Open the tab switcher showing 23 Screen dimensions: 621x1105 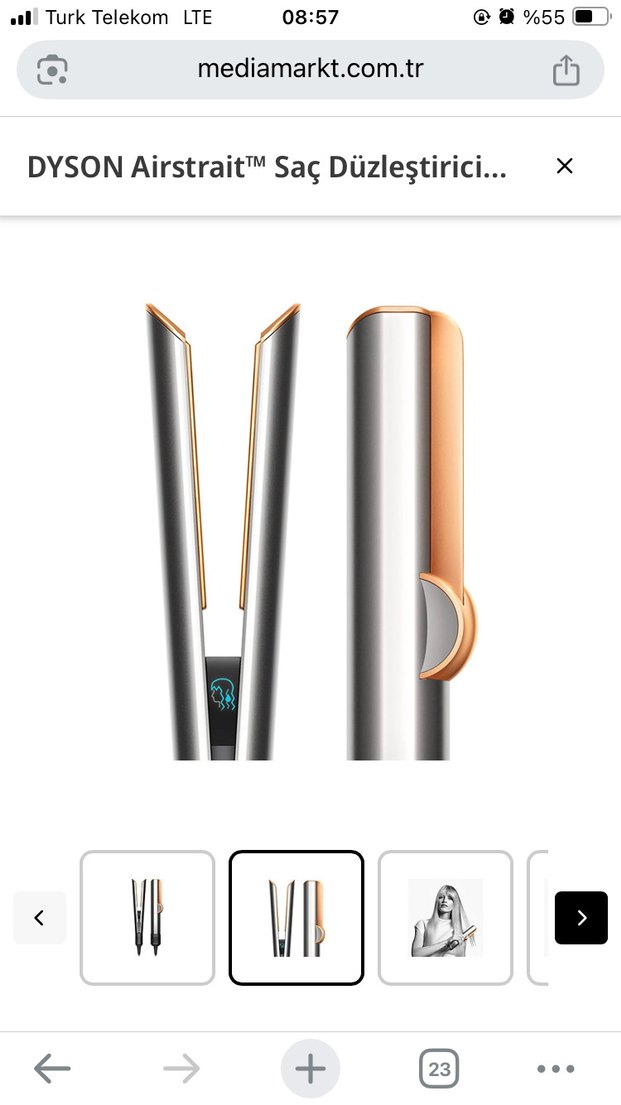(439, 1068)
